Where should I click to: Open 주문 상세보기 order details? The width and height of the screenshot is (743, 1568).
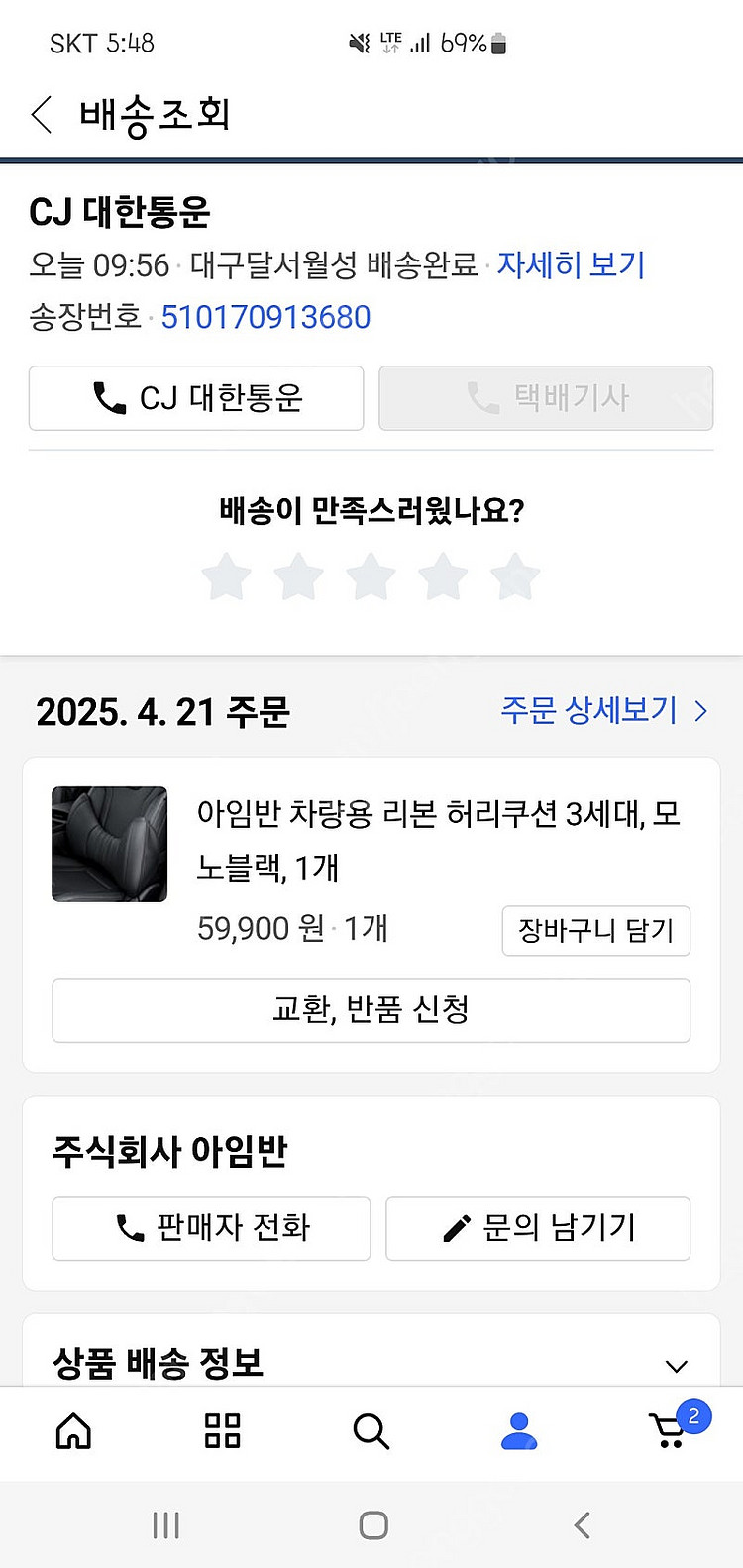(x=603, y=710)
